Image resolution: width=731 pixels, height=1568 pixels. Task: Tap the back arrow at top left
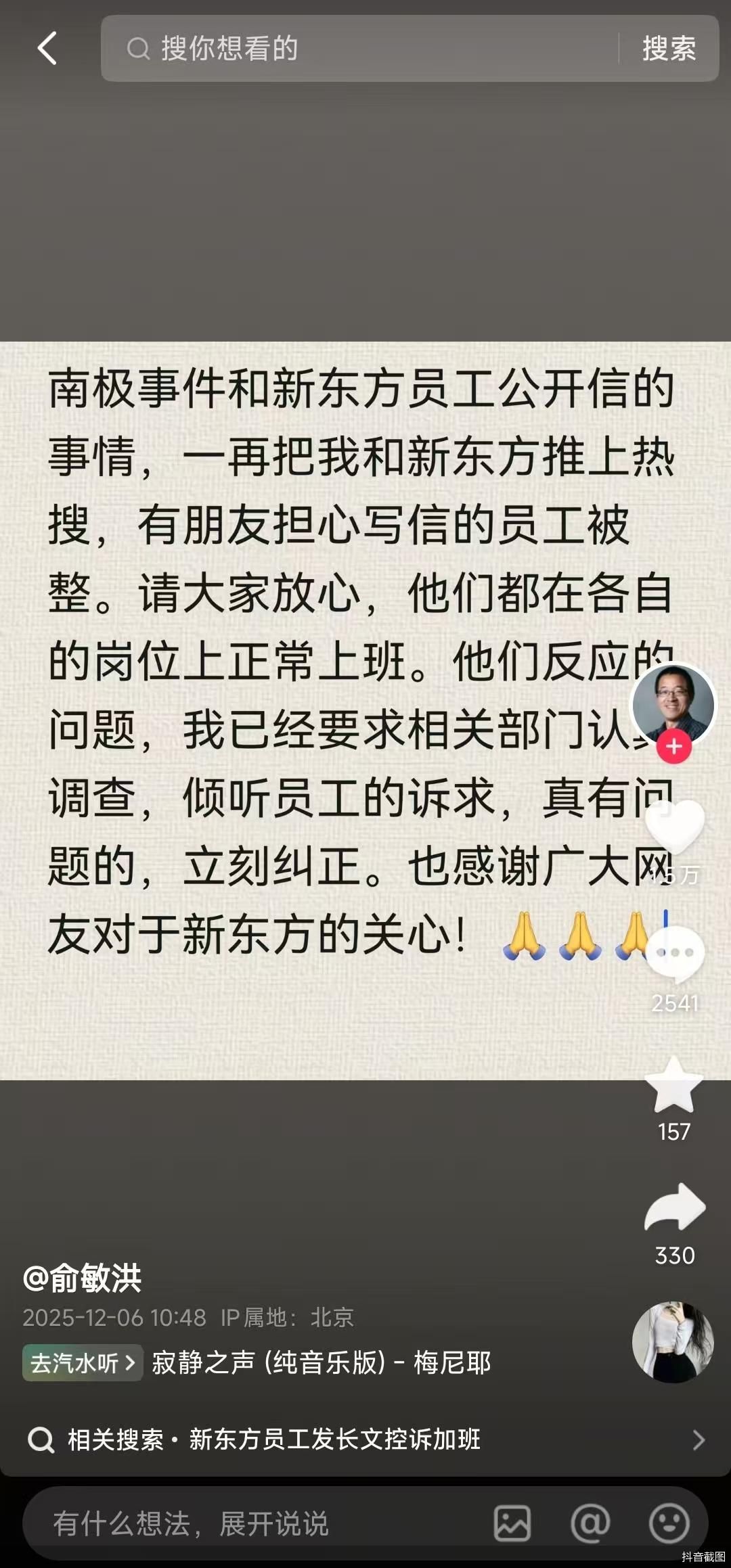tap(46, 49)
